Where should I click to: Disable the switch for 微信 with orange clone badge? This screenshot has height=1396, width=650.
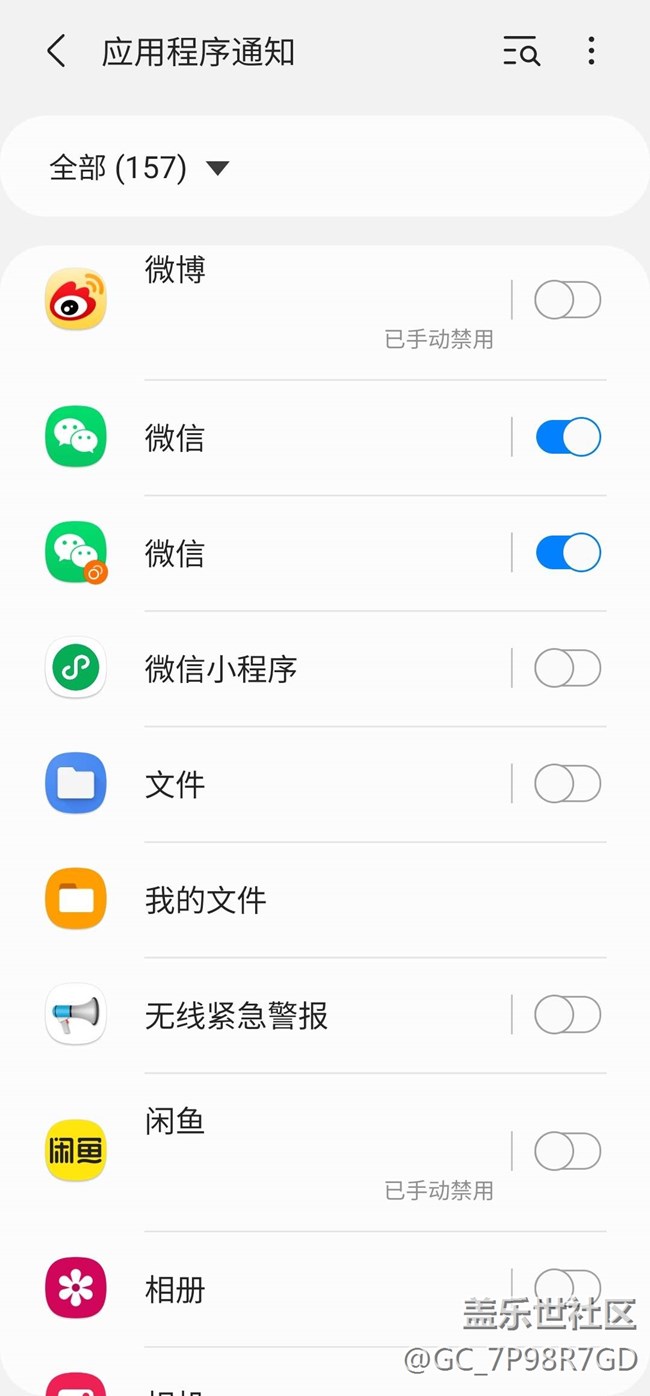click(567, 553)
